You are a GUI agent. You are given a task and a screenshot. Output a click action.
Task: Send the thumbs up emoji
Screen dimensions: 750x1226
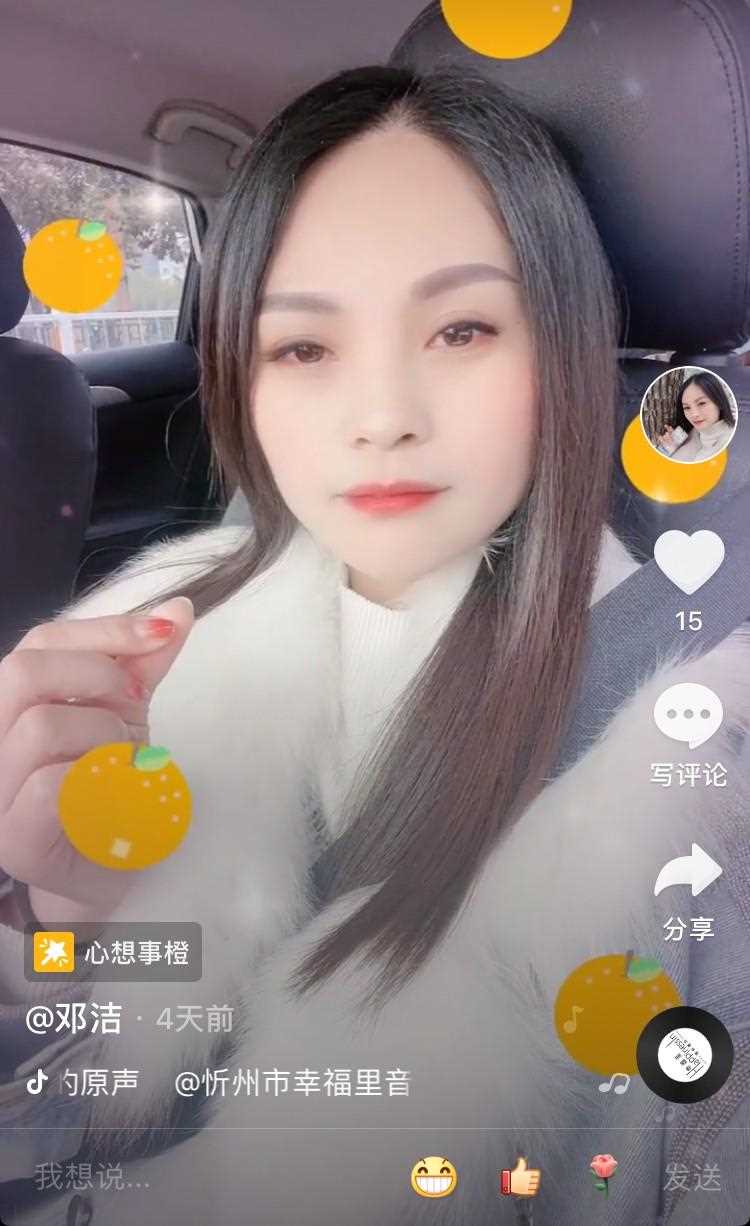[520, 1178]
